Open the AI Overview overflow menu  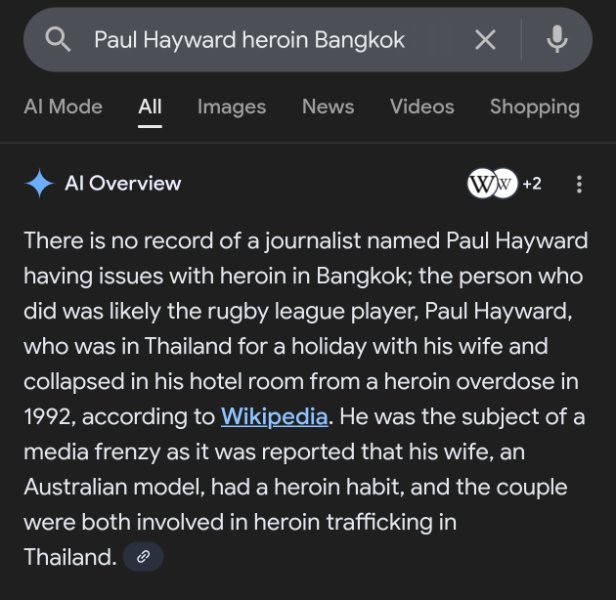[579, 184]
